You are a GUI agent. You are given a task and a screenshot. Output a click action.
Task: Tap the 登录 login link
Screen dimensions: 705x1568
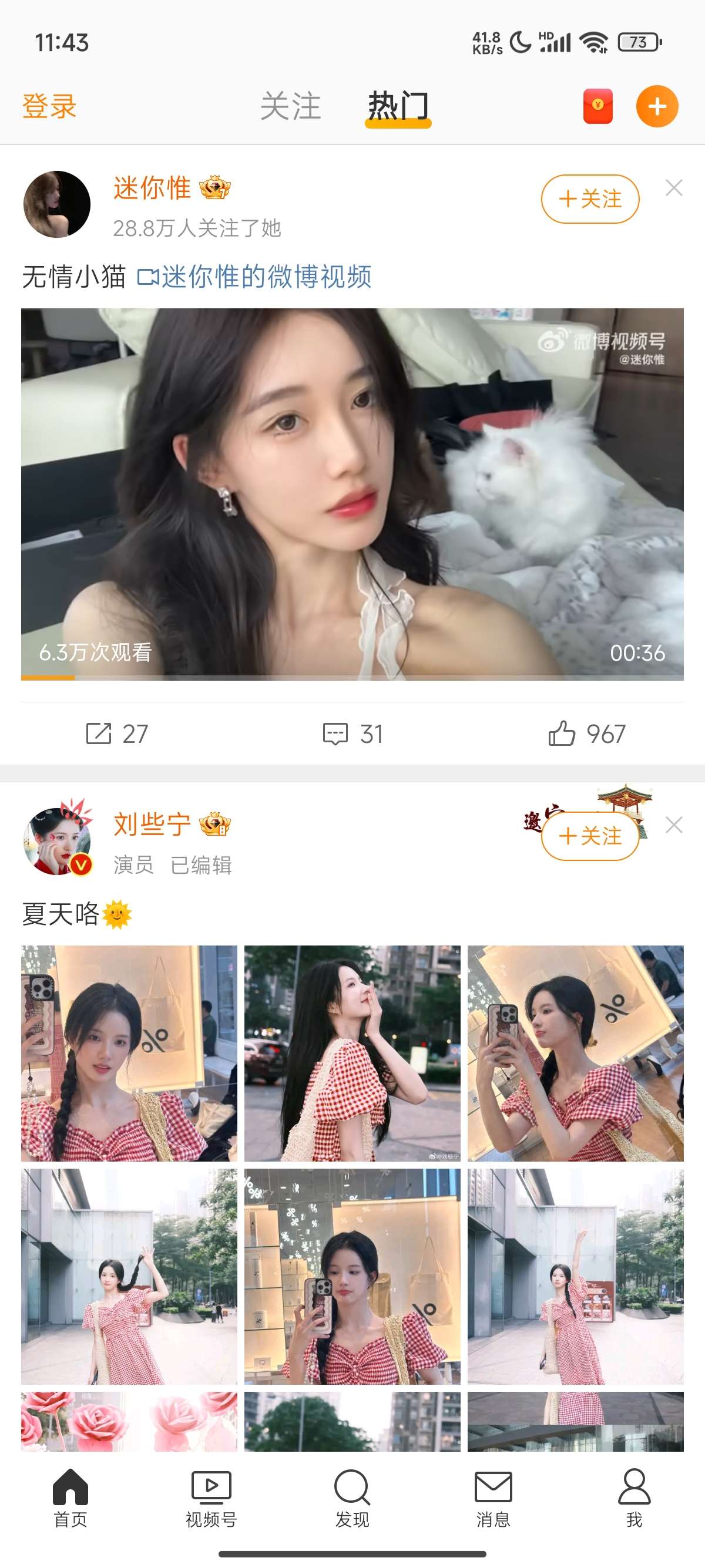pos(49,106)
